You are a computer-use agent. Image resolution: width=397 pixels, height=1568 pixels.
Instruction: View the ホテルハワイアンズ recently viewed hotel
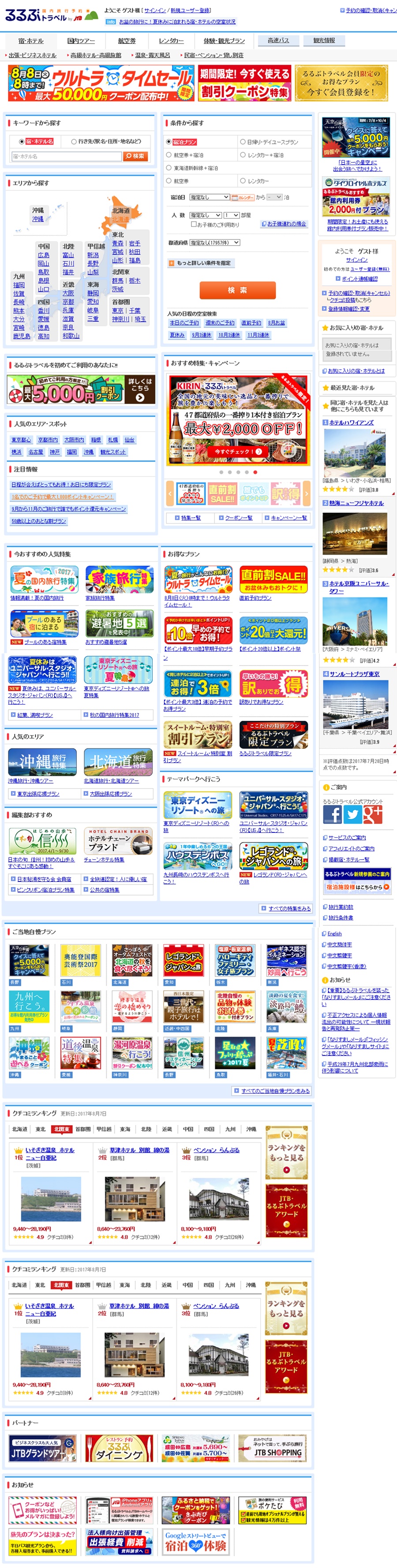352,423
